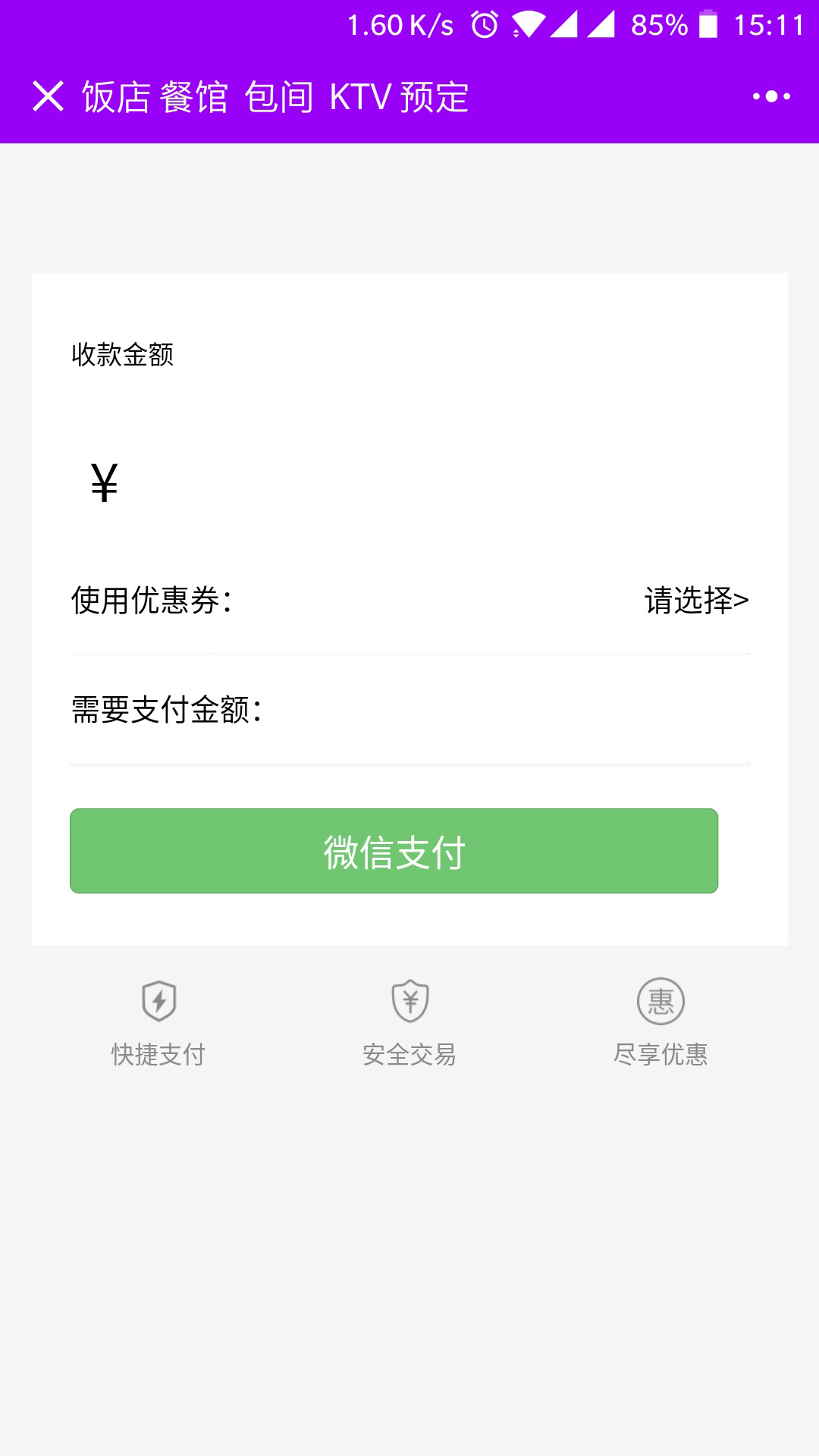Tap the 收款金额 amount input field
This screenshot has height=1456, width=819.
[425, 483]
